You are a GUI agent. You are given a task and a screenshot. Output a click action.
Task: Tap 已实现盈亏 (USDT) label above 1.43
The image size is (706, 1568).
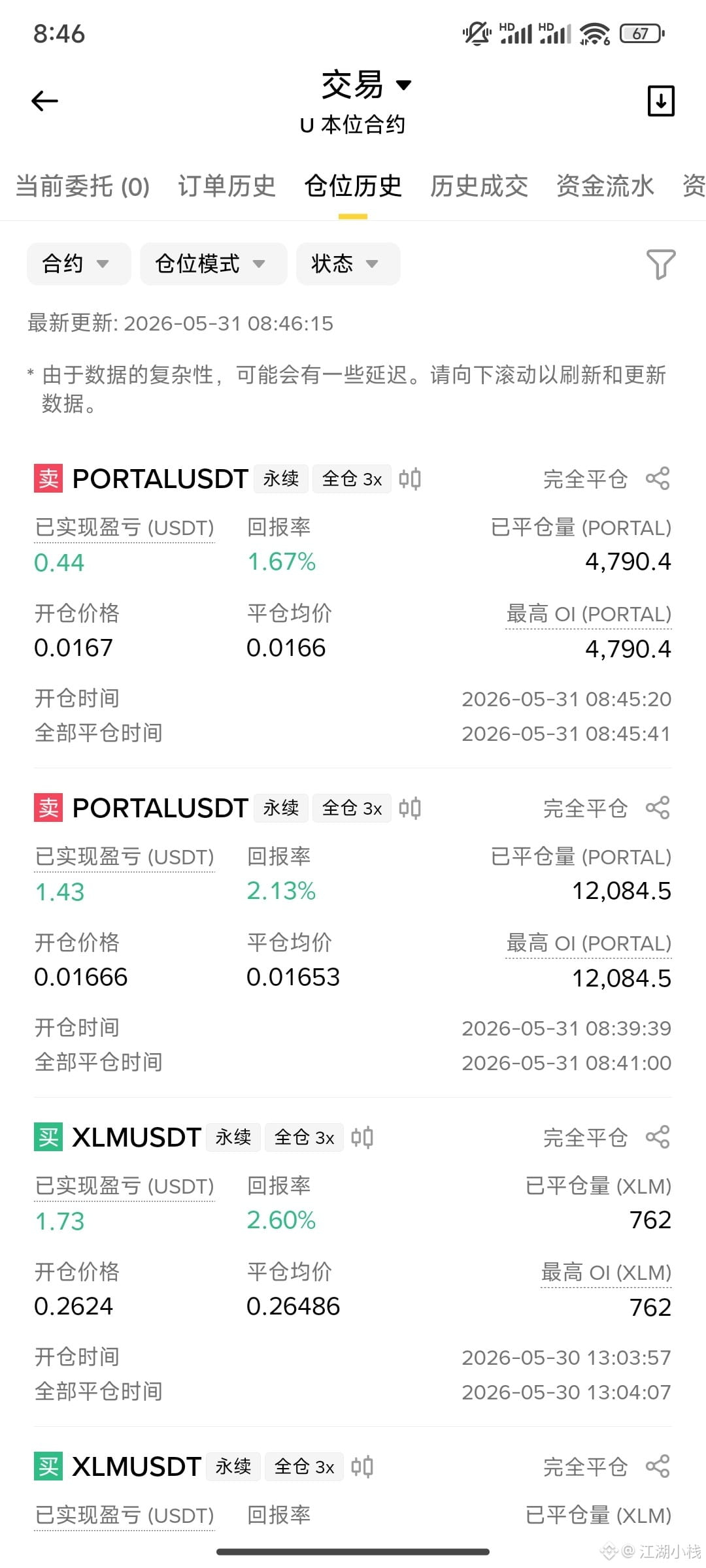tap(124, 857)
